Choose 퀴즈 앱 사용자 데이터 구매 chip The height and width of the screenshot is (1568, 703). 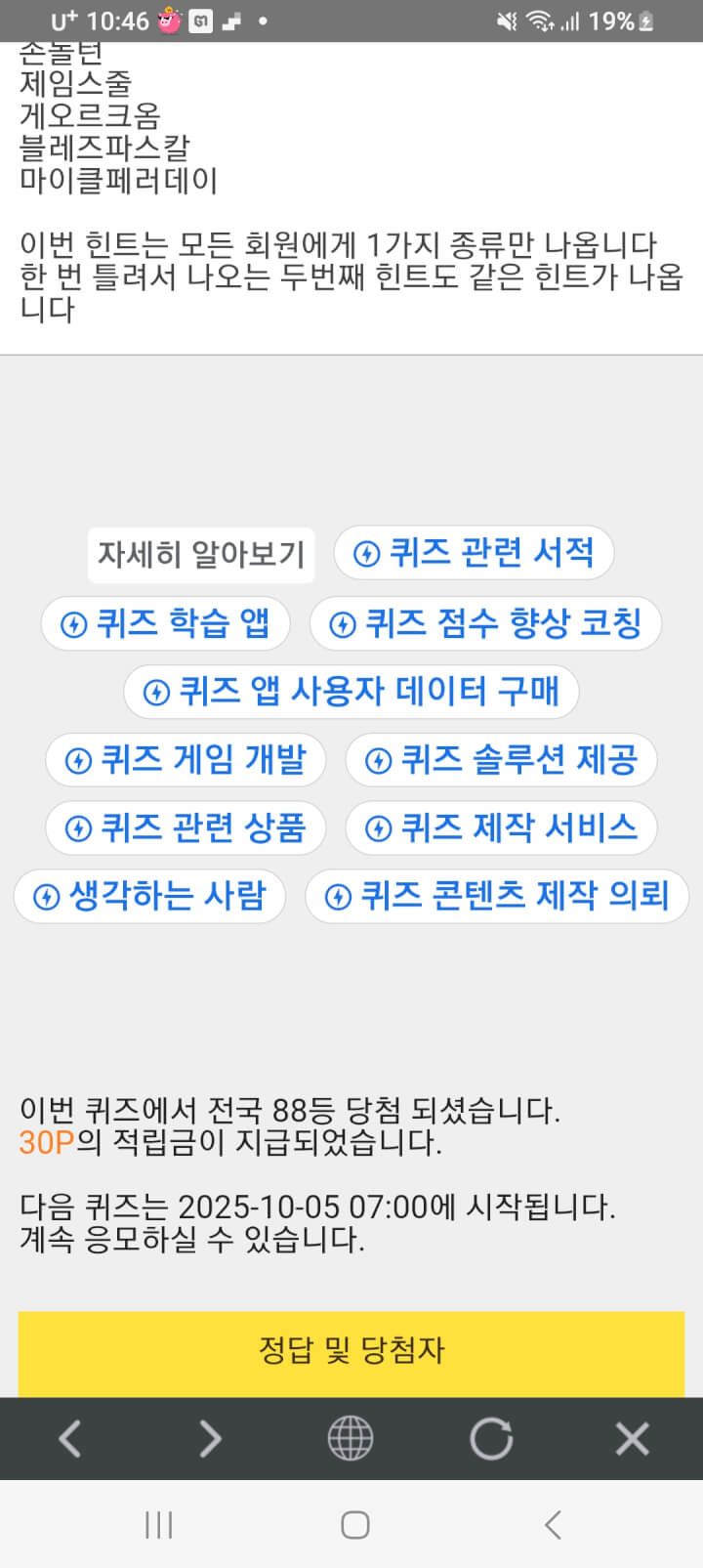351,692
